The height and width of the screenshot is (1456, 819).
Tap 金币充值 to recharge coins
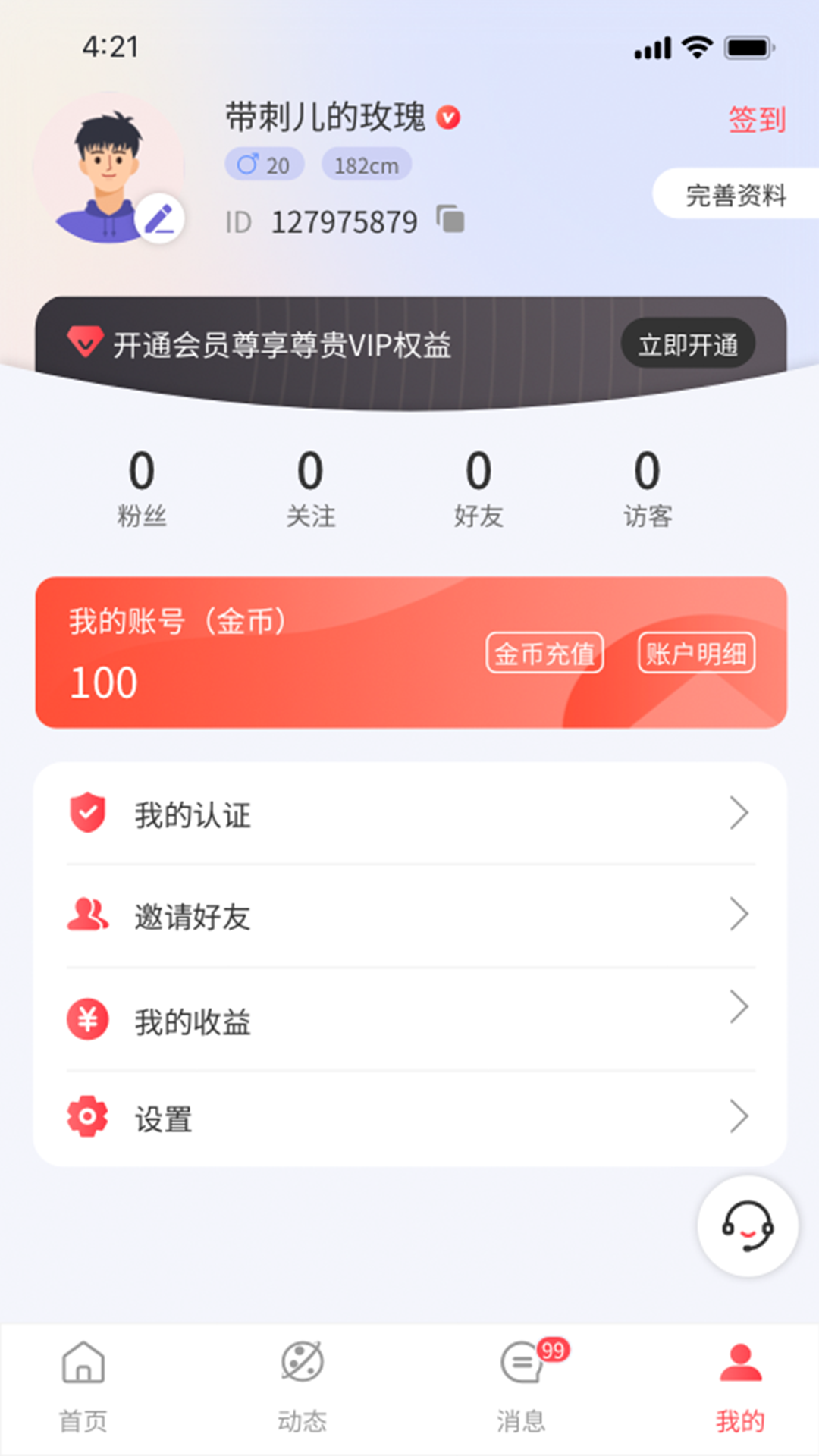tap(544, 653)
